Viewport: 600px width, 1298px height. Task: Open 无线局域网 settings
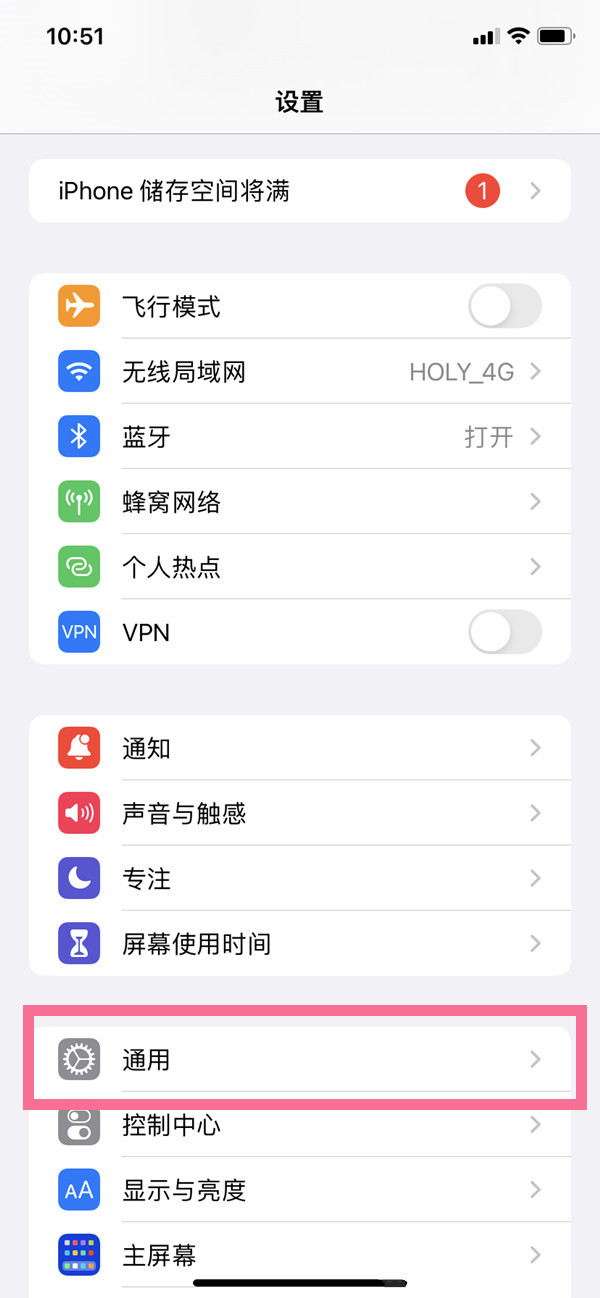click(300, 372)
